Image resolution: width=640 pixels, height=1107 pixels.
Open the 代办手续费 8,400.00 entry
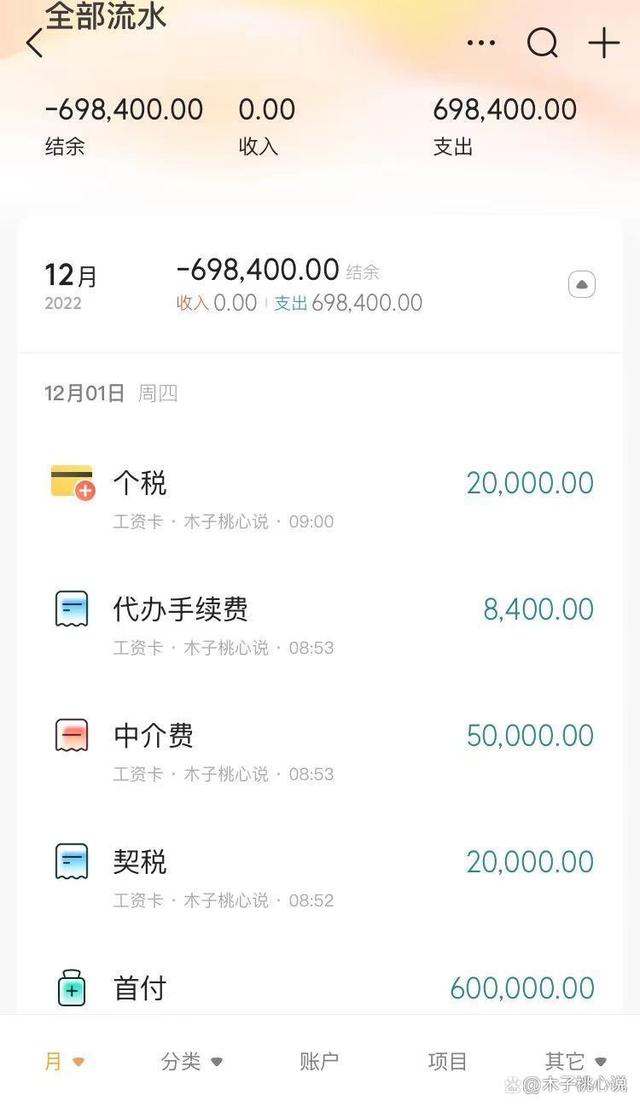(320, 623)
